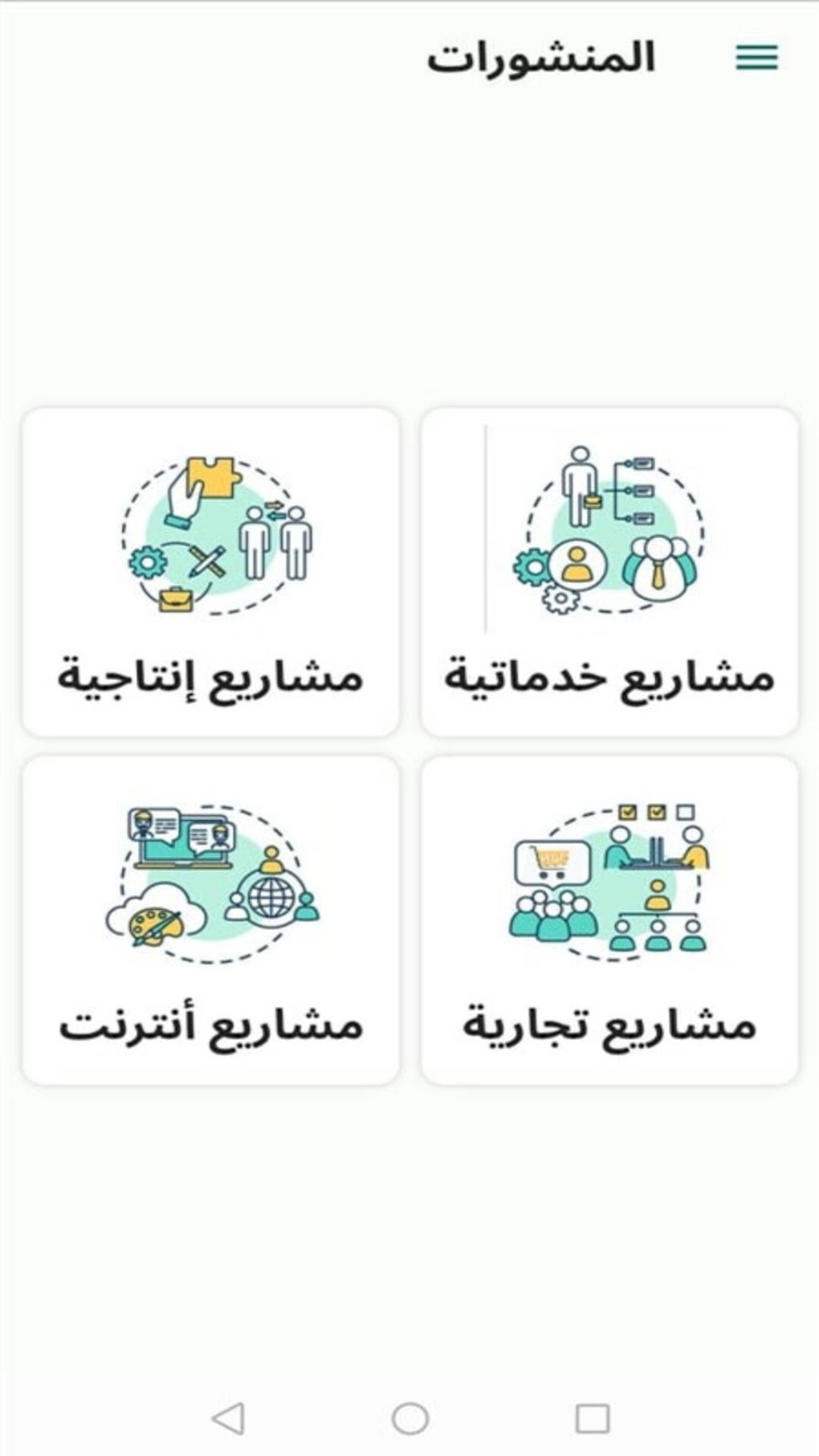Tap the system back button

pyautogui.click(x=229, y=1418)
